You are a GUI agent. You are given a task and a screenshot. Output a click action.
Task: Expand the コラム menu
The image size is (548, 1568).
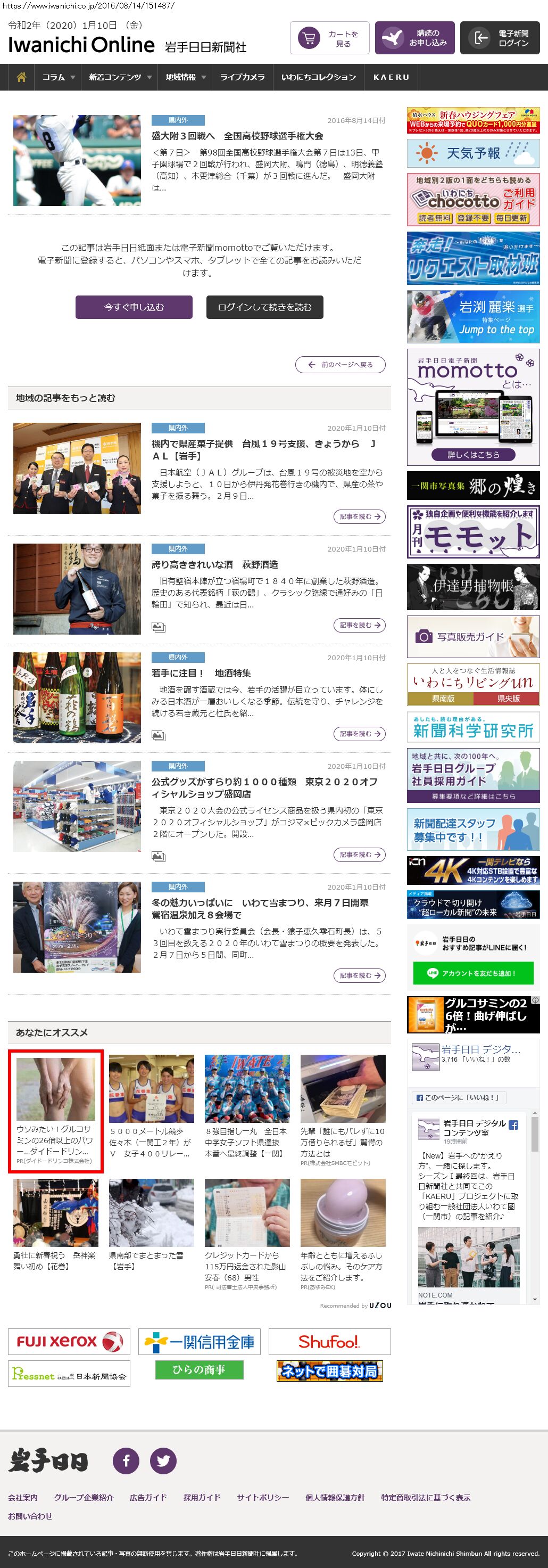pyautogui.click(x=58, y=77)
